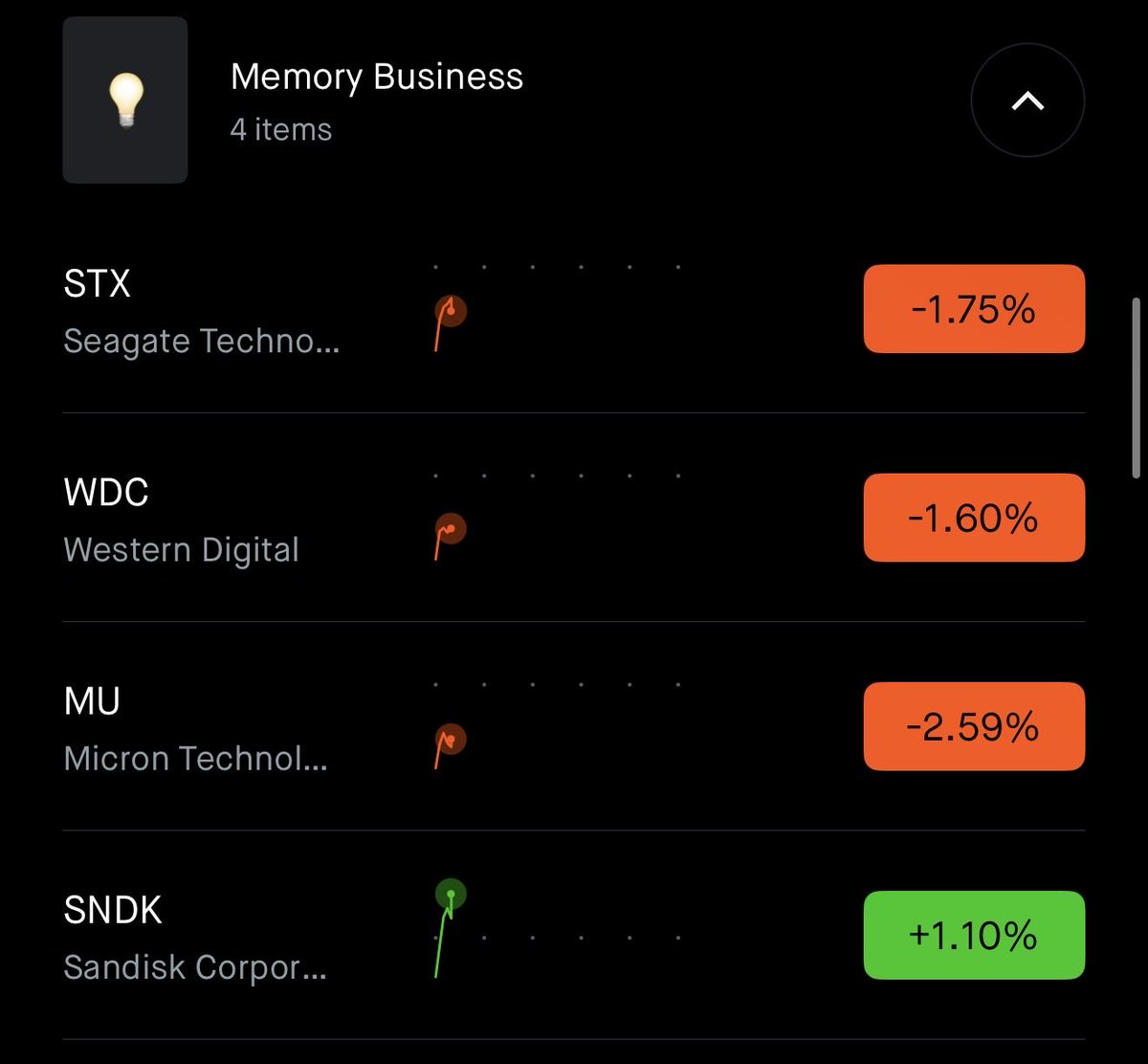This screenshot has width=1148, height=1064.
Task: Open the SNDK Sandisk stock row
Action: click(x=195, y=938)
